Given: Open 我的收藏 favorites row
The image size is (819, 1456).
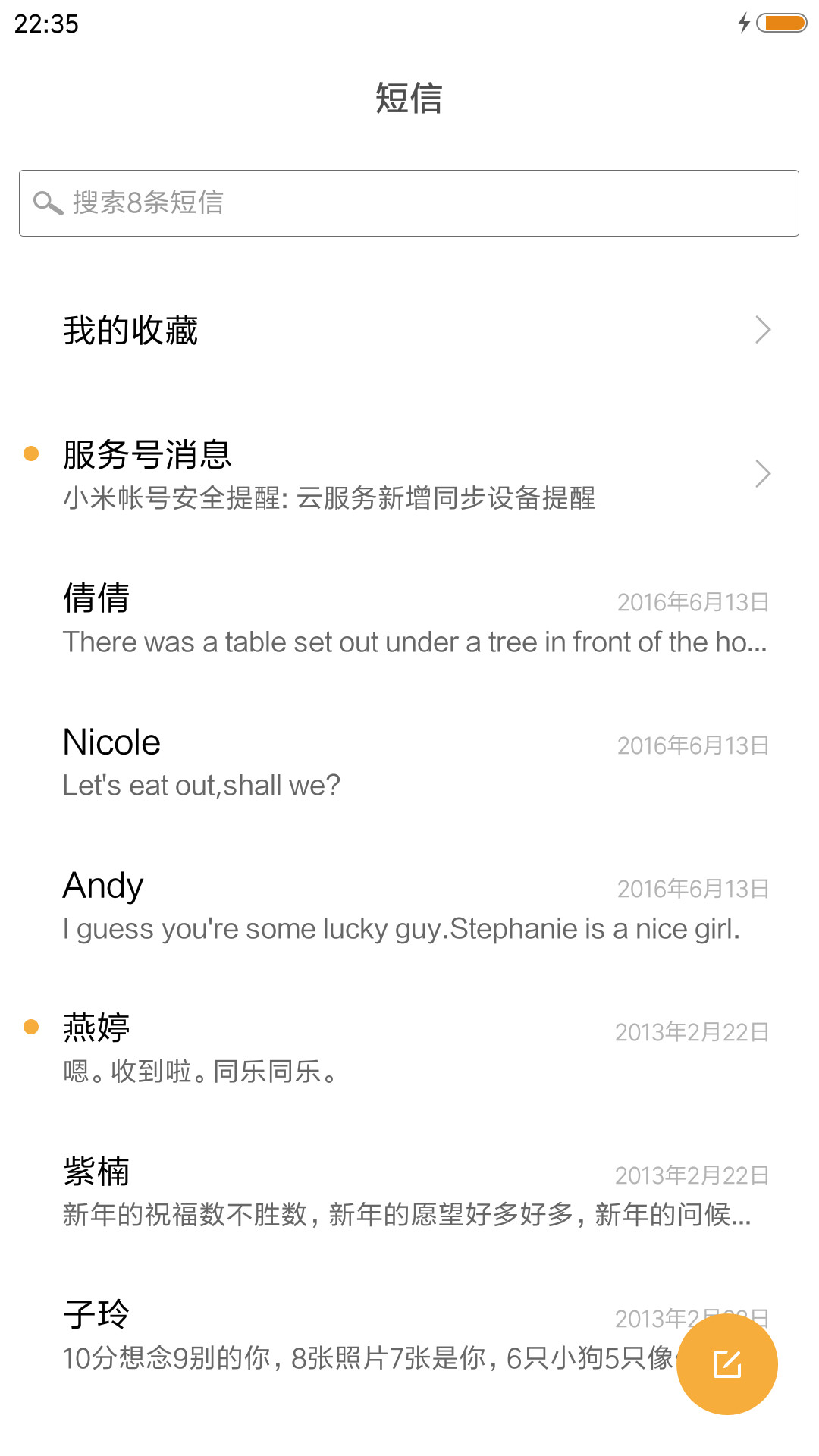Looking at the screenshot, I should tap(409, 331).
